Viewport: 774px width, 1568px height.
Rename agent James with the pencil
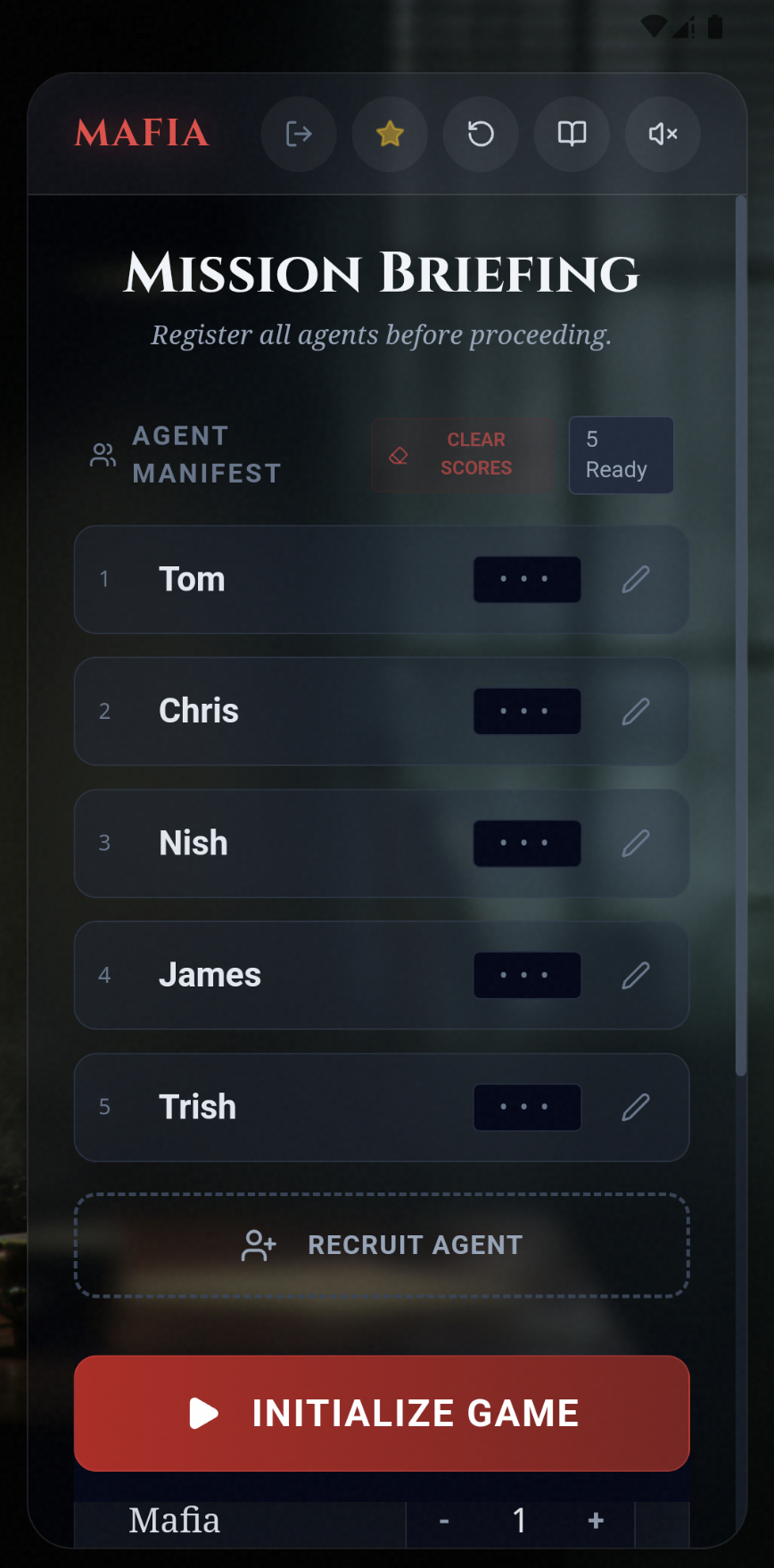(636, 976)
